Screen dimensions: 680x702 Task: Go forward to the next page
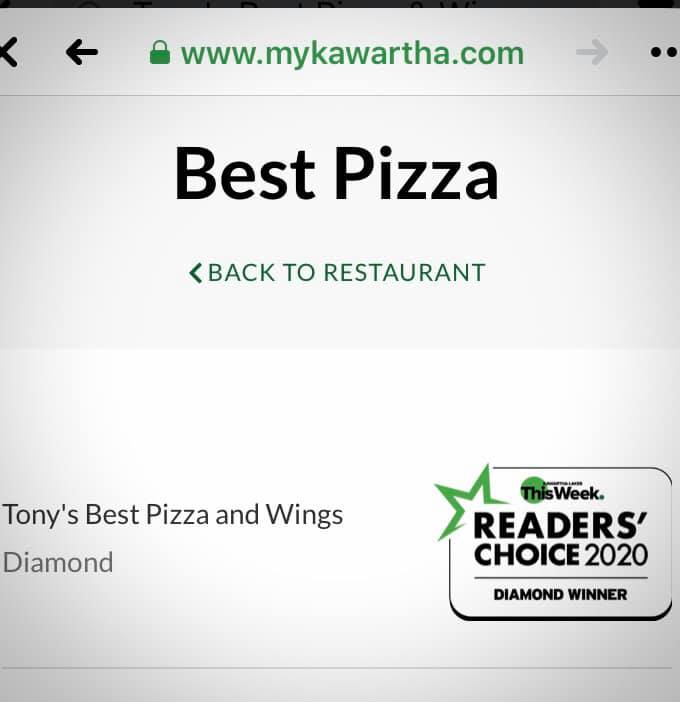pos(592,53)
